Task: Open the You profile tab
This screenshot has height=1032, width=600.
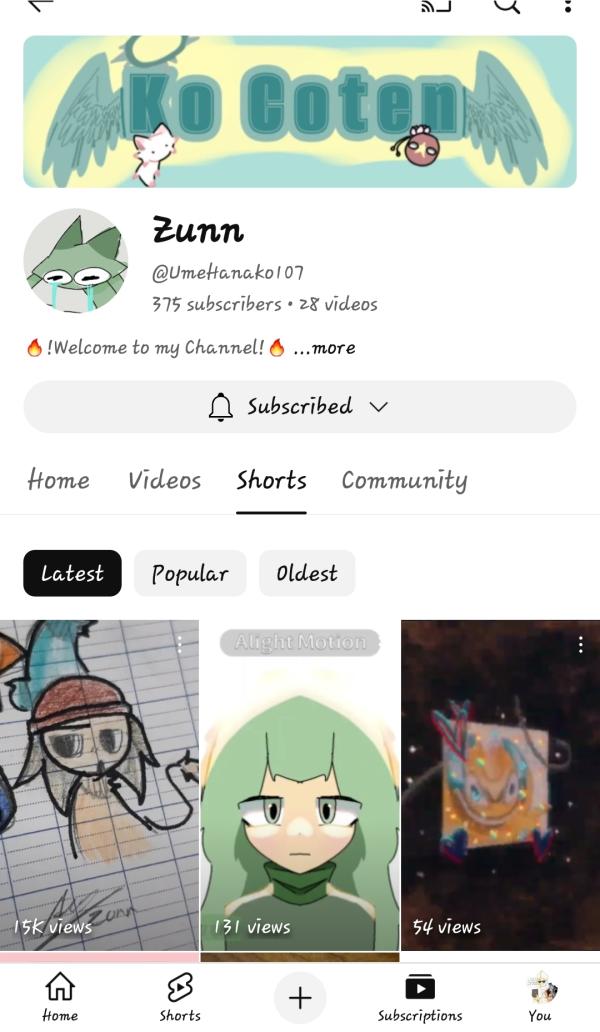Action: pyautogui.click(x=540, y=997)
